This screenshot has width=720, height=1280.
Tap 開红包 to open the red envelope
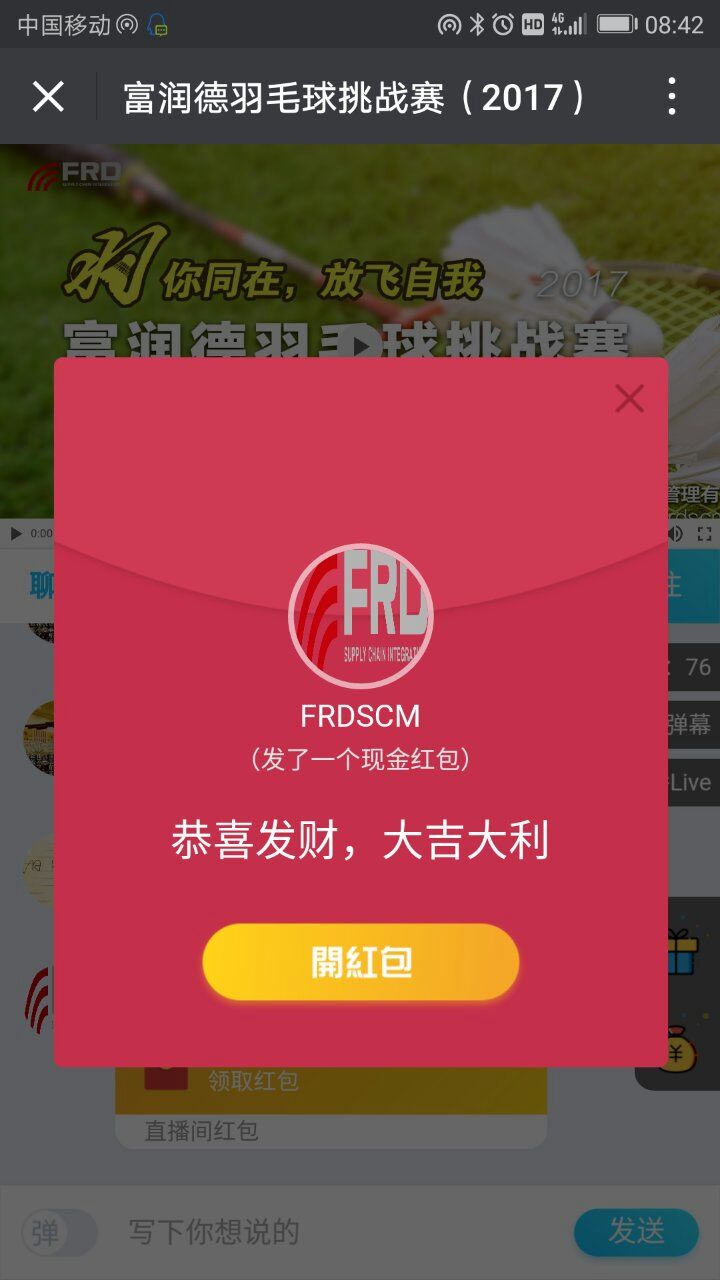coord(361,962)
